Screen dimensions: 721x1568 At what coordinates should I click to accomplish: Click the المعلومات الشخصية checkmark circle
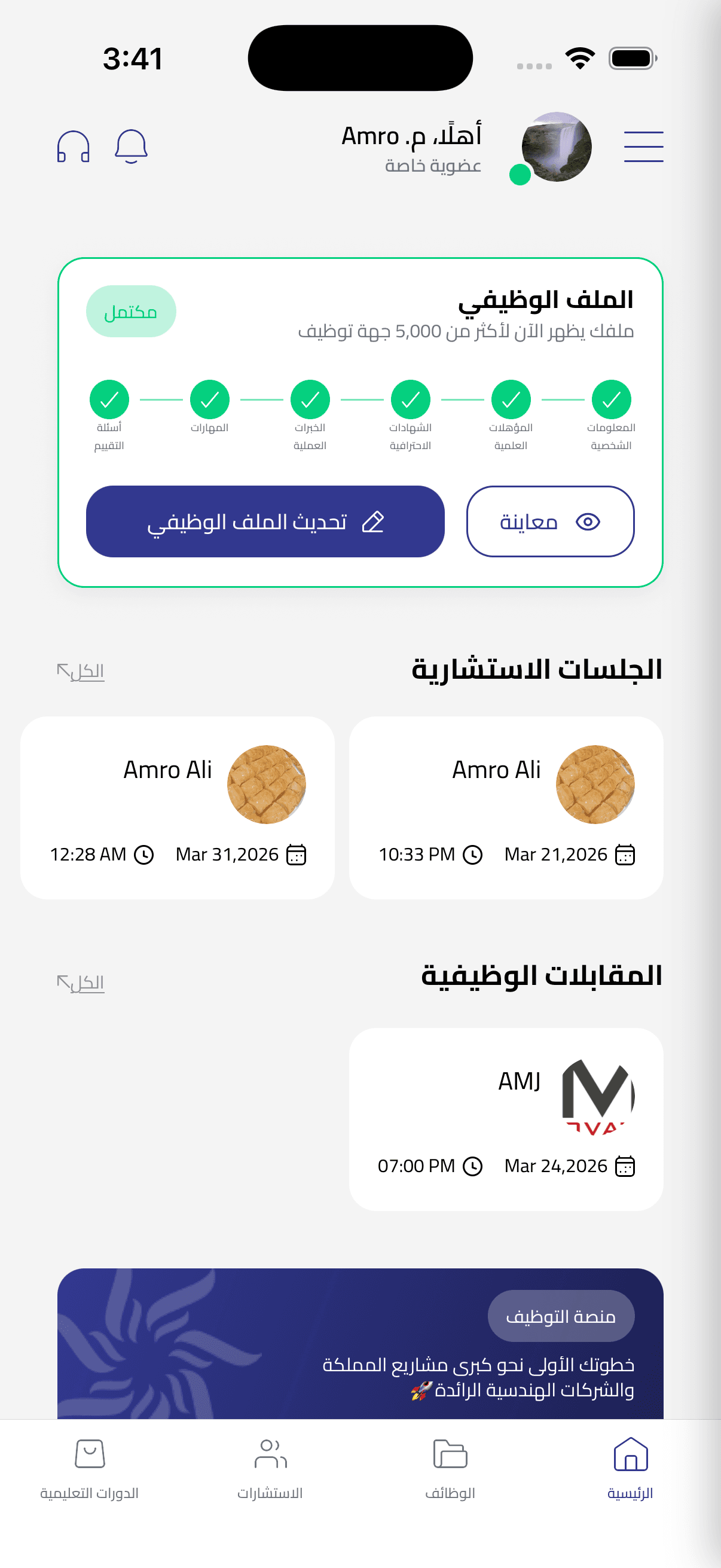pyautogui.click(x=610, y=401)
